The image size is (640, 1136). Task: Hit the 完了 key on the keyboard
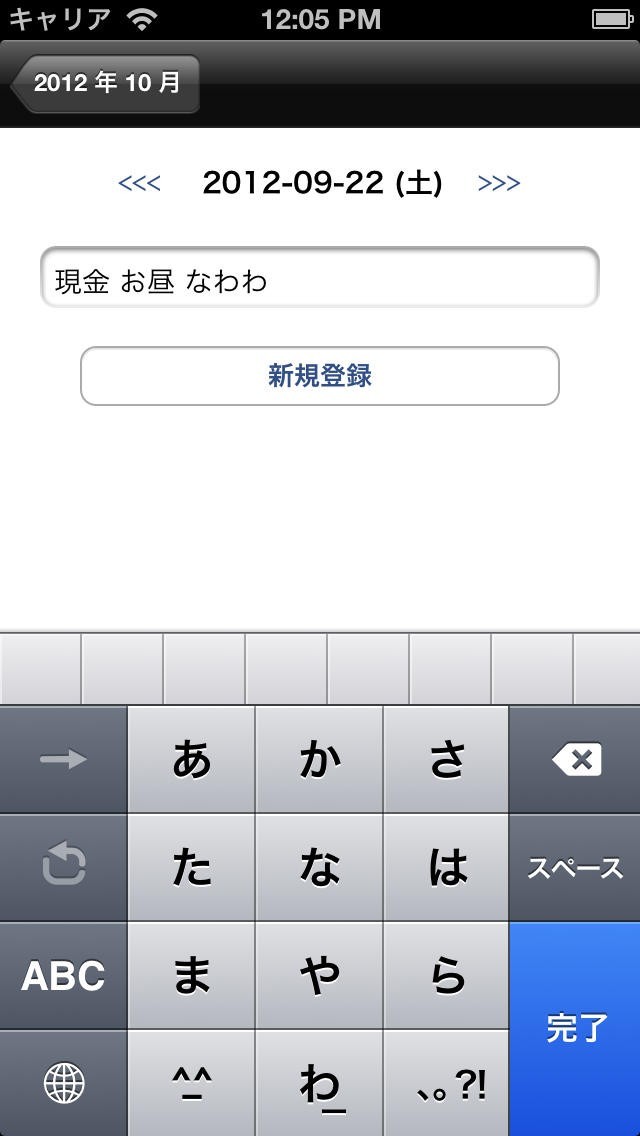(575, 1028)
